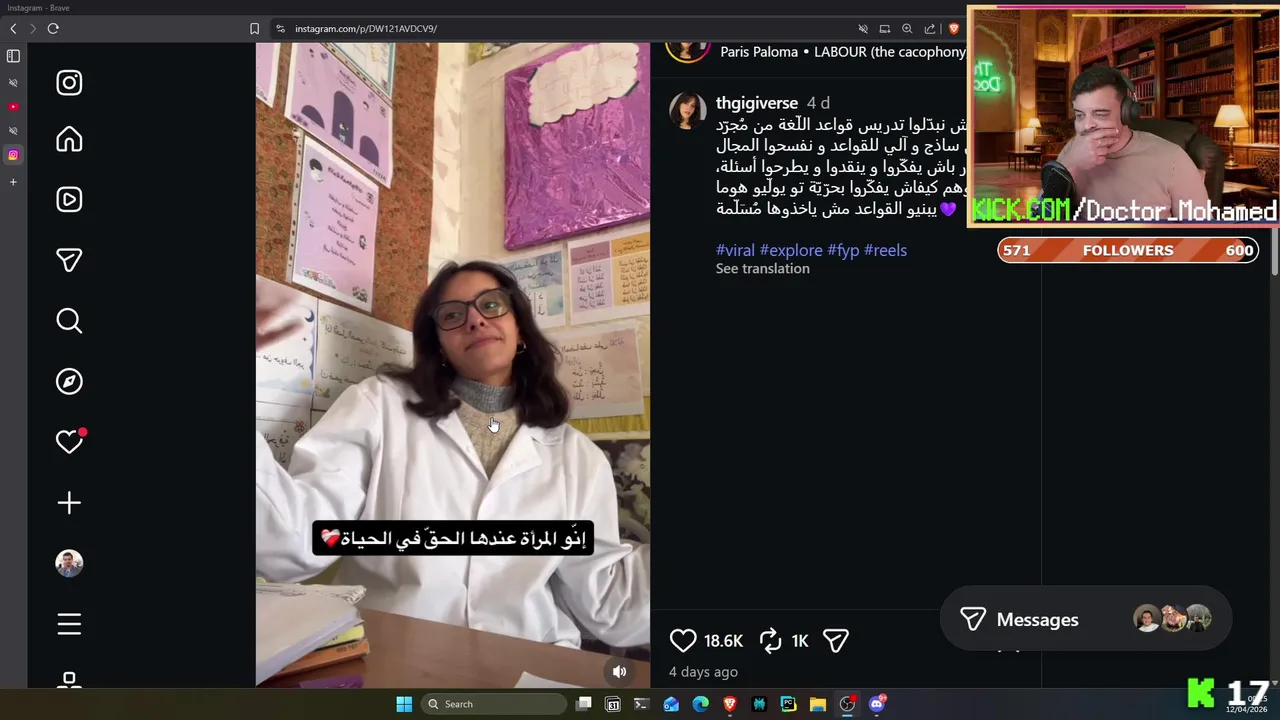Open notifications heart in sidebar

pos(69,441)
